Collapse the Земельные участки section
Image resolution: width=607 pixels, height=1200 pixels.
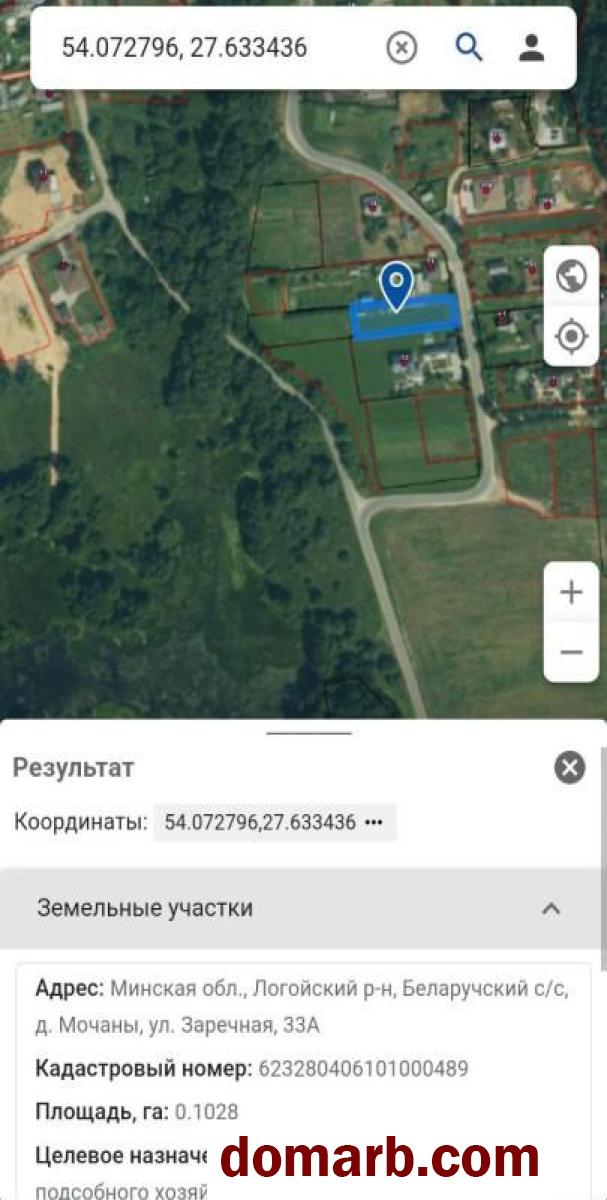point(550,908)
